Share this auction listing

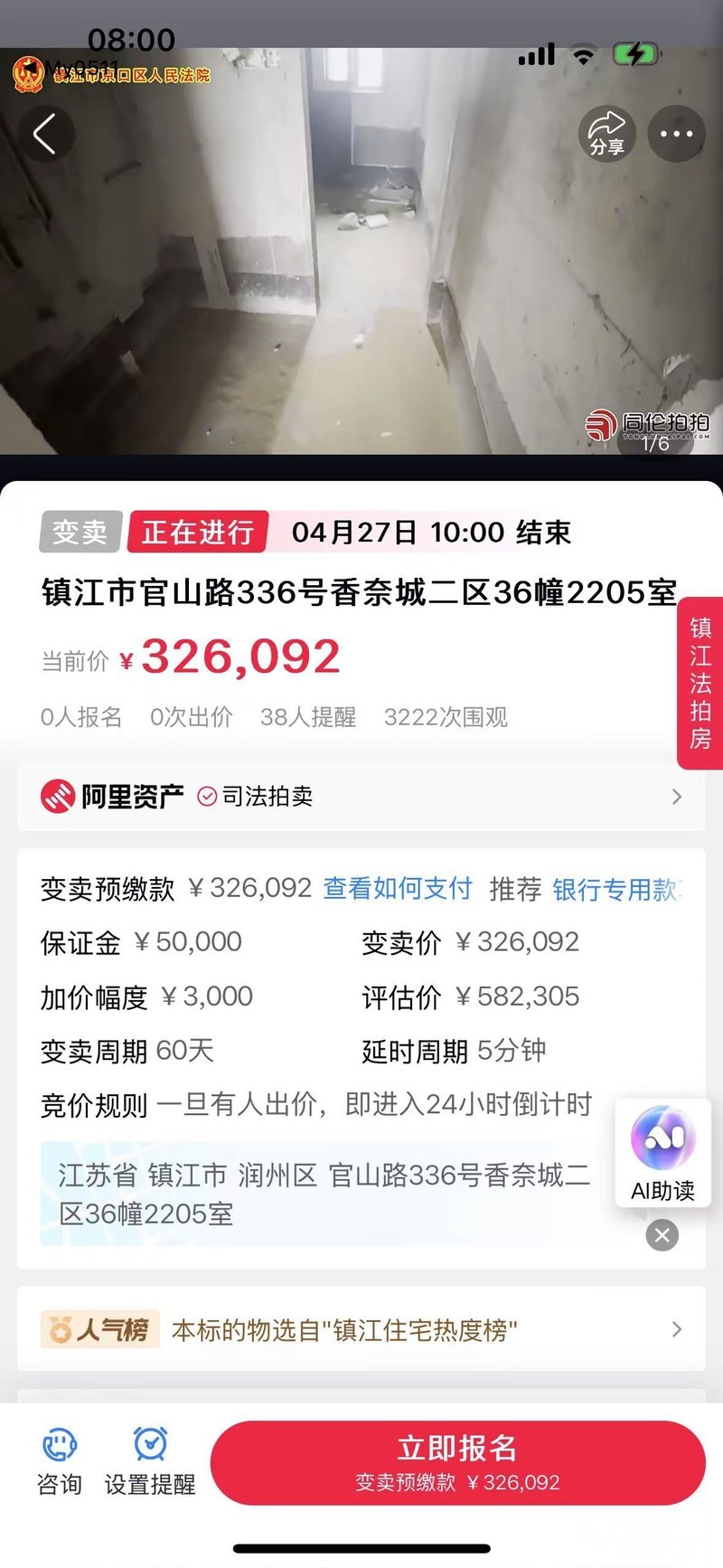point(606,135)
